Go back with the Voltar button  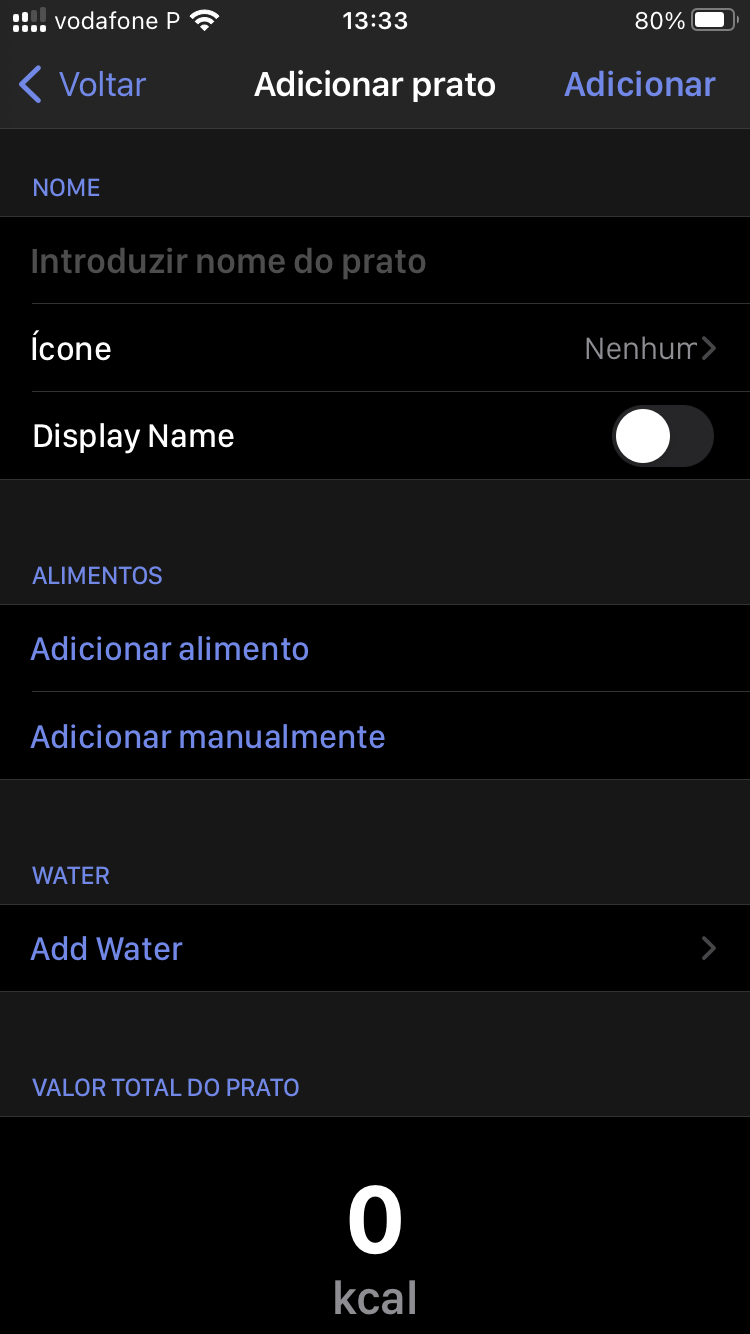[x=83, y=85]
